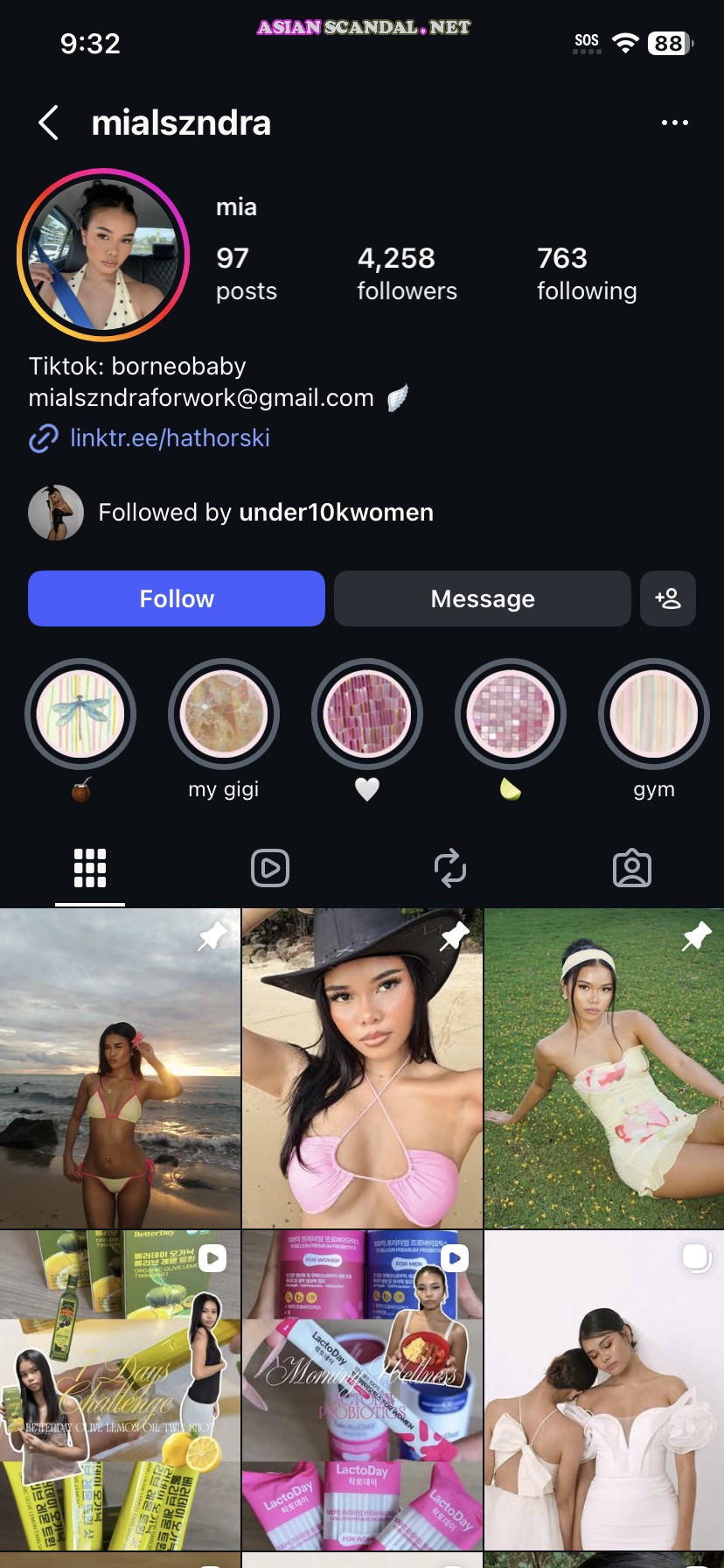Open the pinned beach sunset bikini post
The height and width of the screenshot is (1568, 724).
coord(120,1068)
